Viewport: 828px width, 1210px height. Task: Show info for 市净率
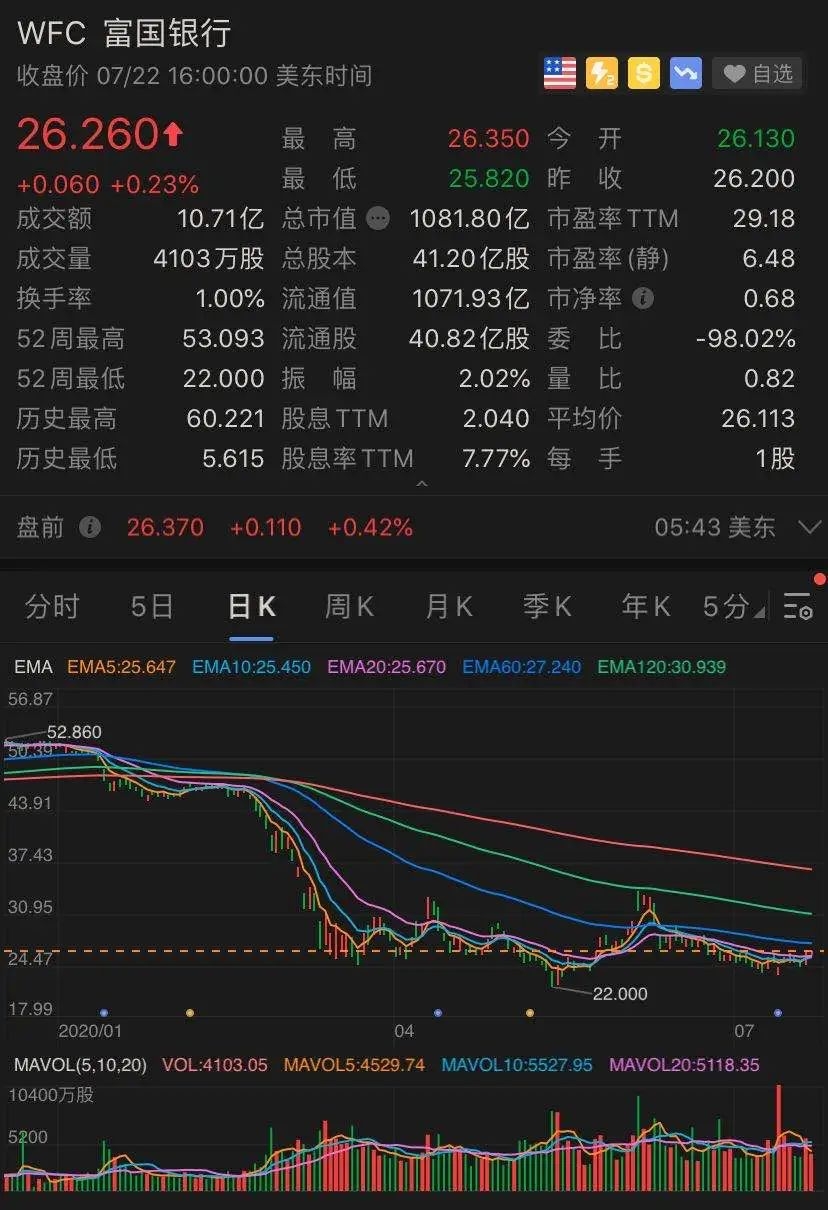pyautogui.click(x=643, y=298)
